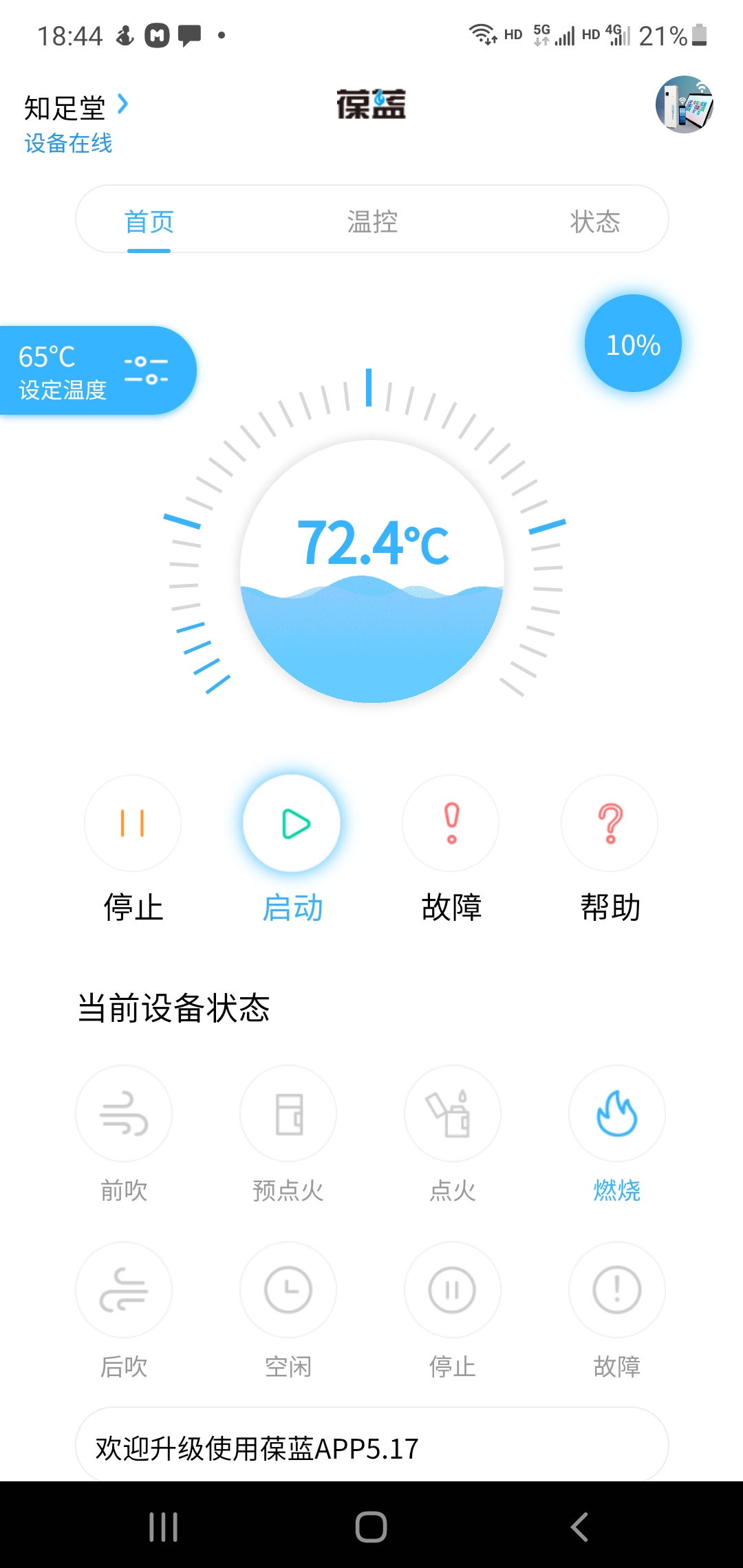743x1568 pixels.
Task: Tap the 前吹 pre-blow wind status icon
Action: (x=124, y=1114)
